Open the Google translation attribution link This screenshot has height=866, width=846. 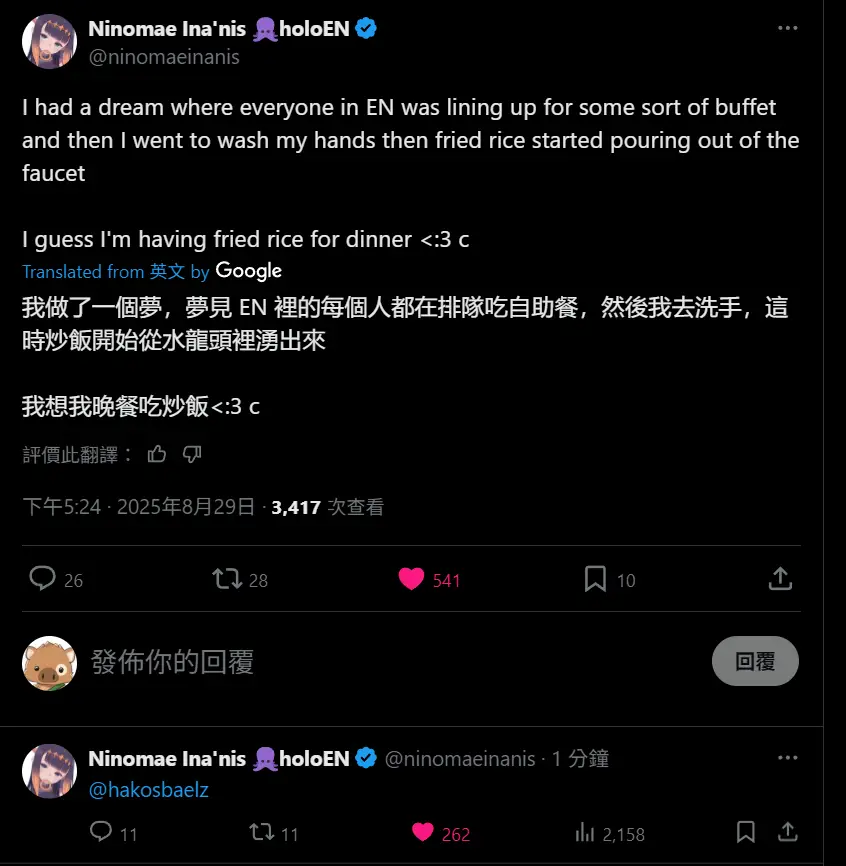(x=248, y=271)
